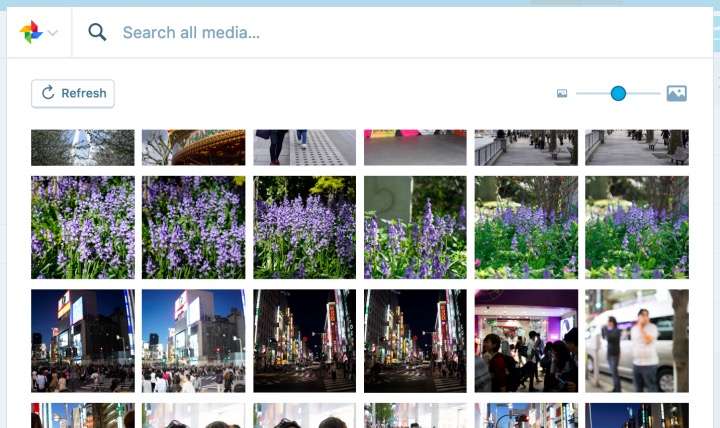This screenshot has height=428, width=720.
Task: Open the flowers beside concrete post photo
Action: (x=415, y=227)
